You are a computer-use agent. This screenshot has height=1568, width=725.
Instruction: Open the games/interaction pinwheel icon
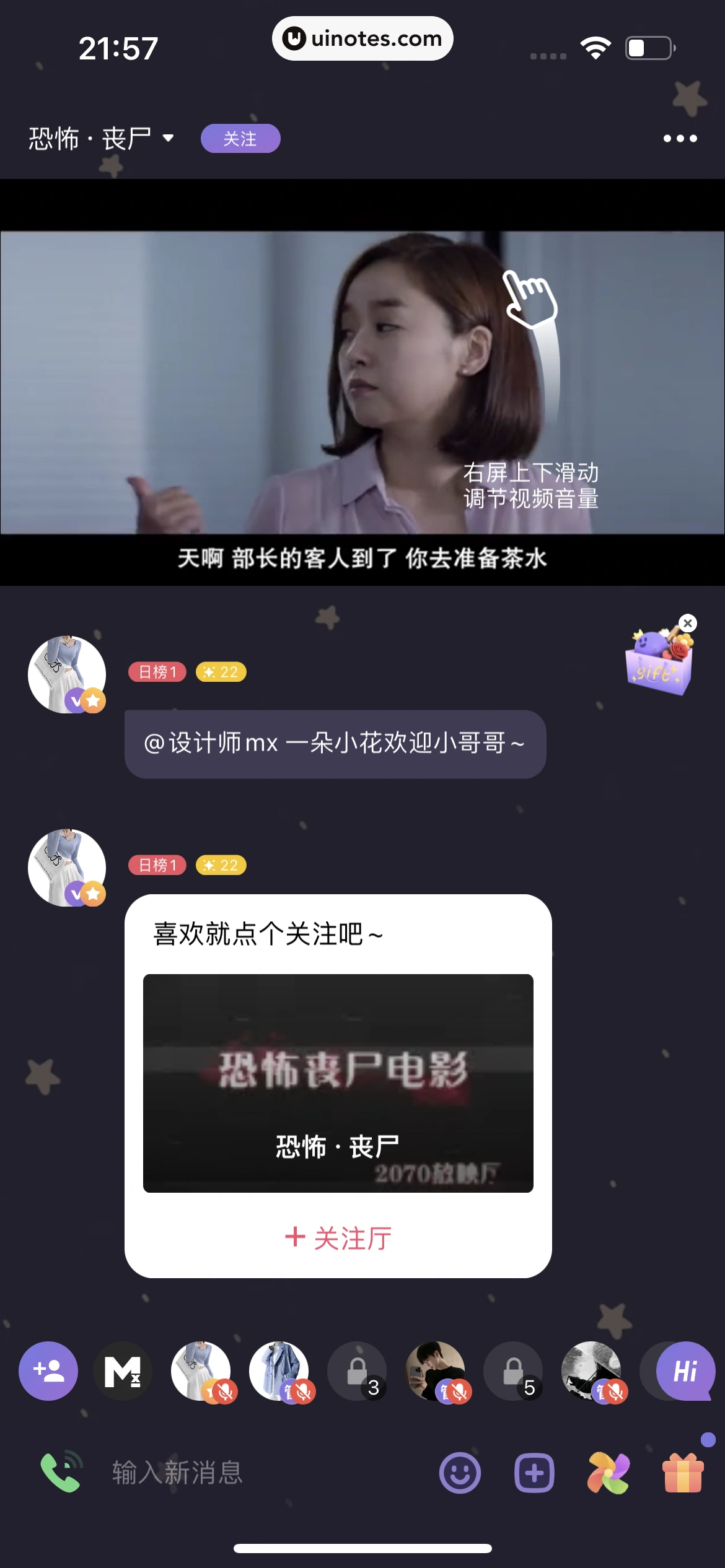(608, 1472)
